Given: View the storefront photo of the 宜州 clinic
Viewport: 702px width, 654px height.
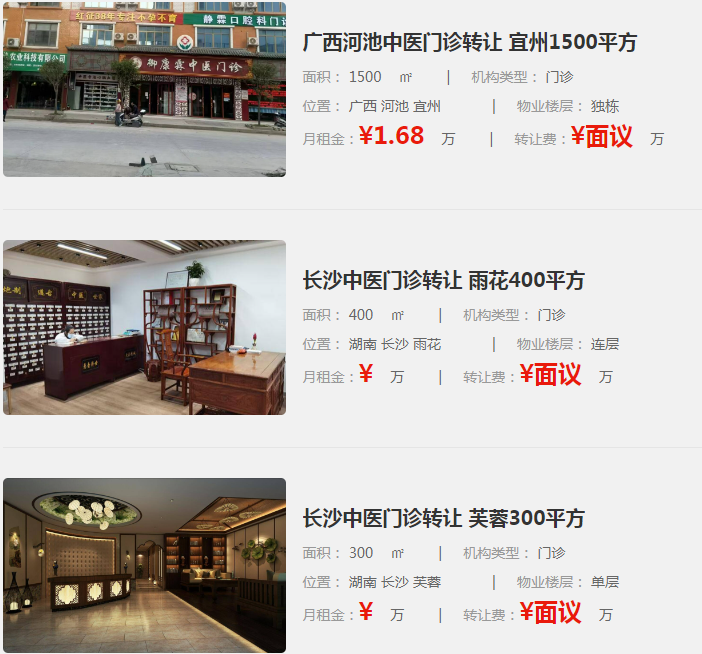Looking at the screenshot, I should click(x=144, y=89).
